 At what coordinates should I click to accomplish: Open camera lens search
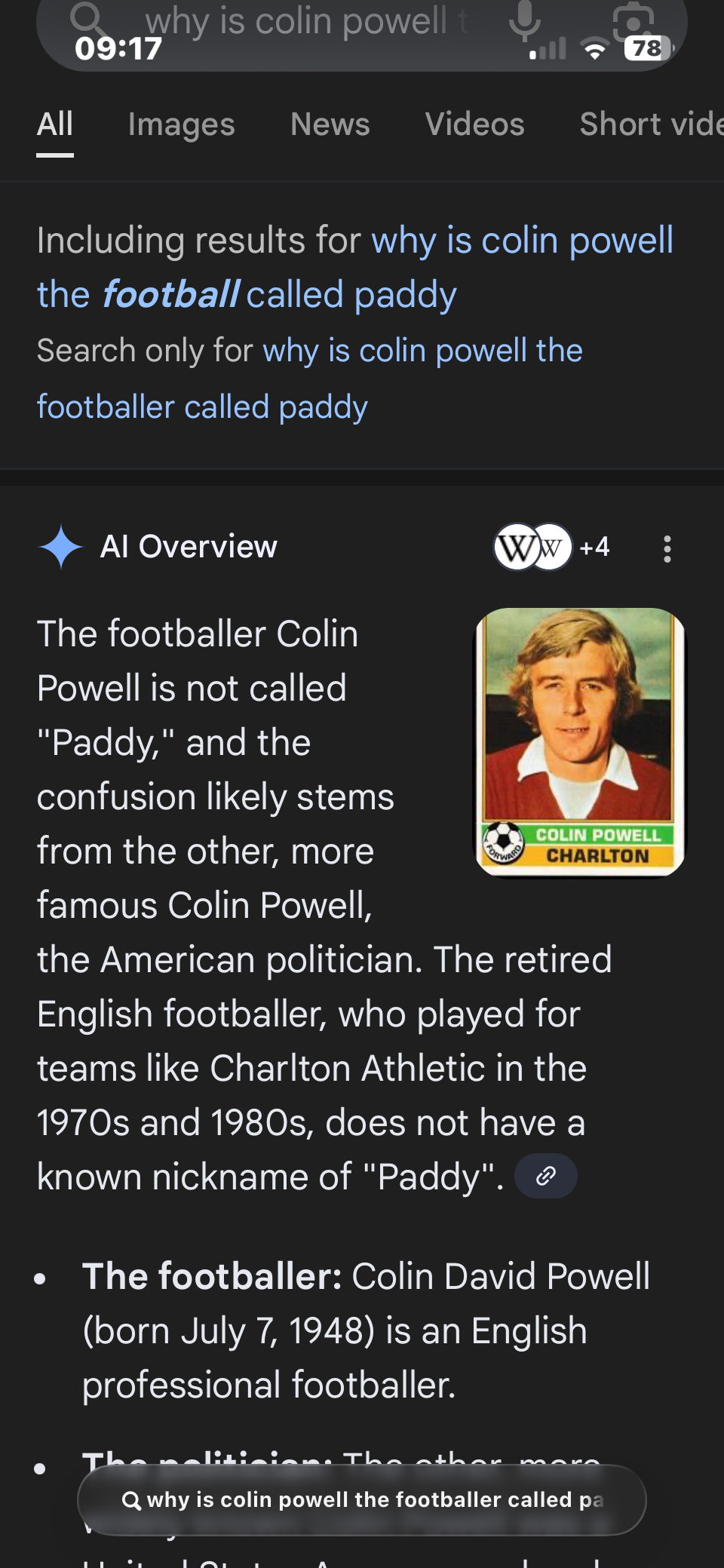[x=632, y=21]
